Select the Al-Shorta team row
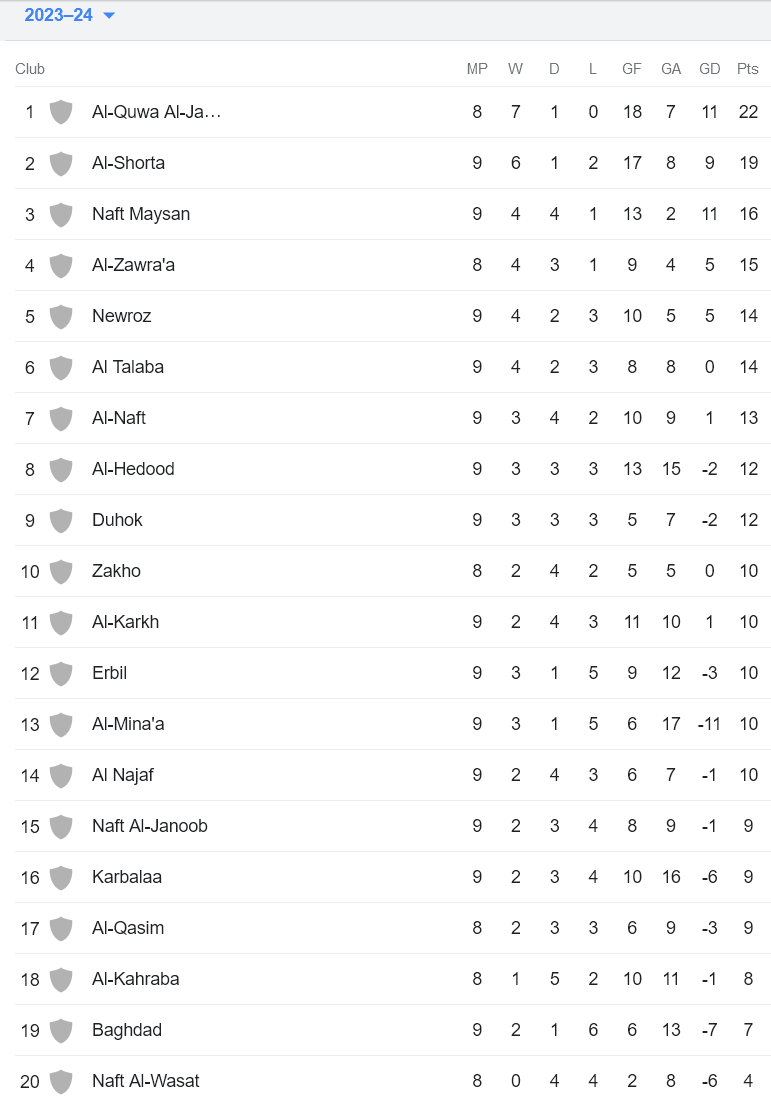This screenshot has width=771, height=1104. [x=128, y=163]
